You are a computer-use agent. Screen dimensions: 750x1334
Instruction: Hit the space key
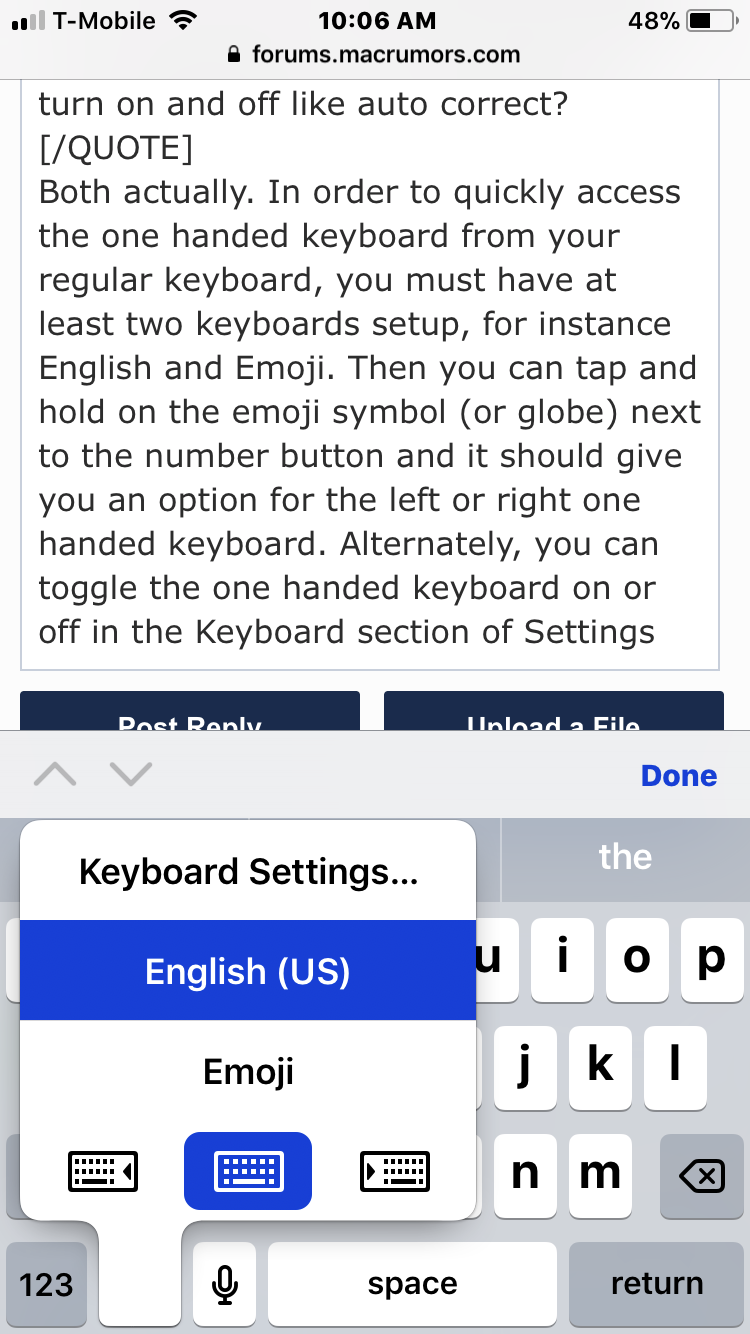(x=412, y=1283)
